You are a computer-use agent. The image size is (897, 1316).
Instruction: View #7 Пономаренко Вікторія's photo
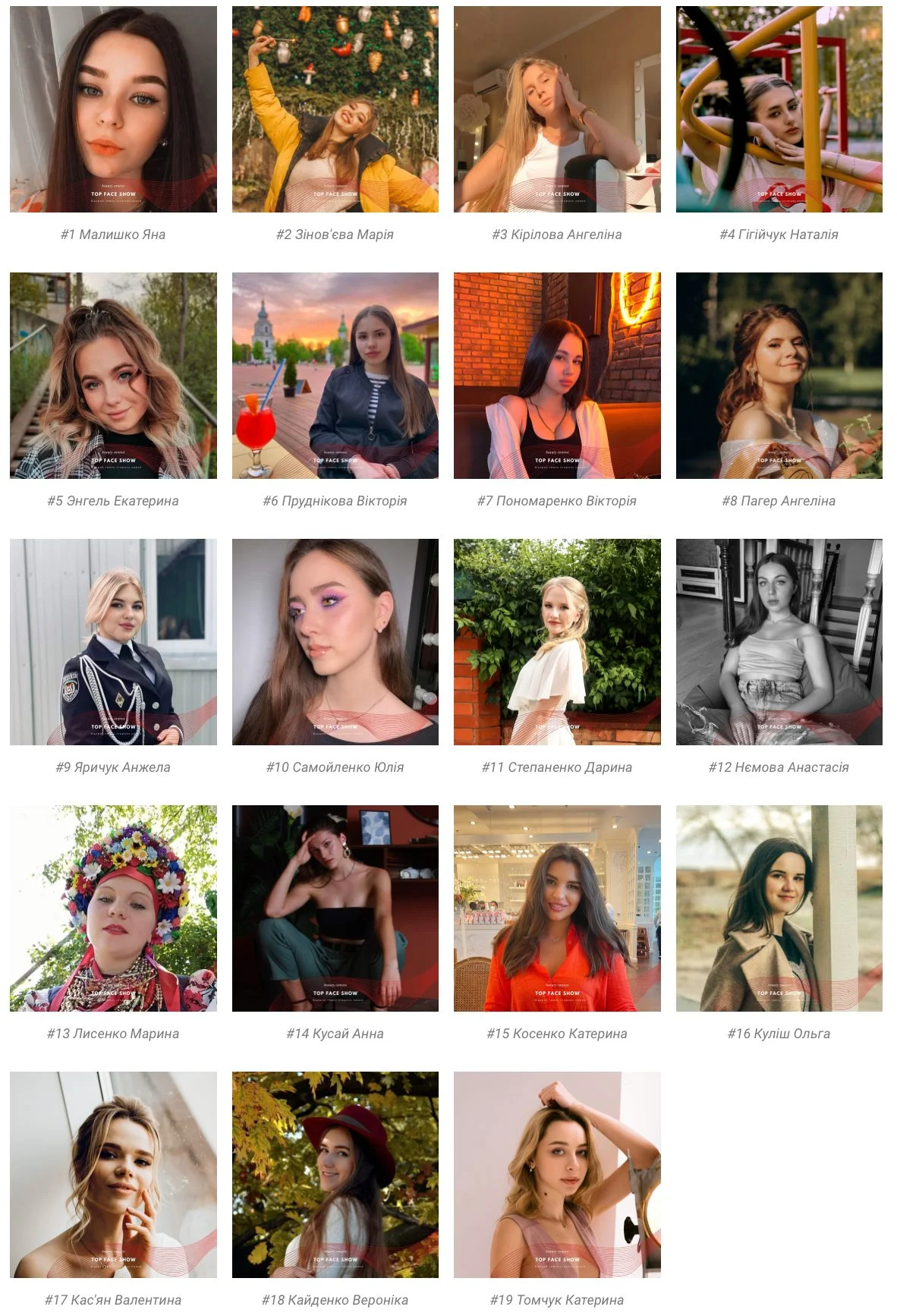click(x=557, y=376)
